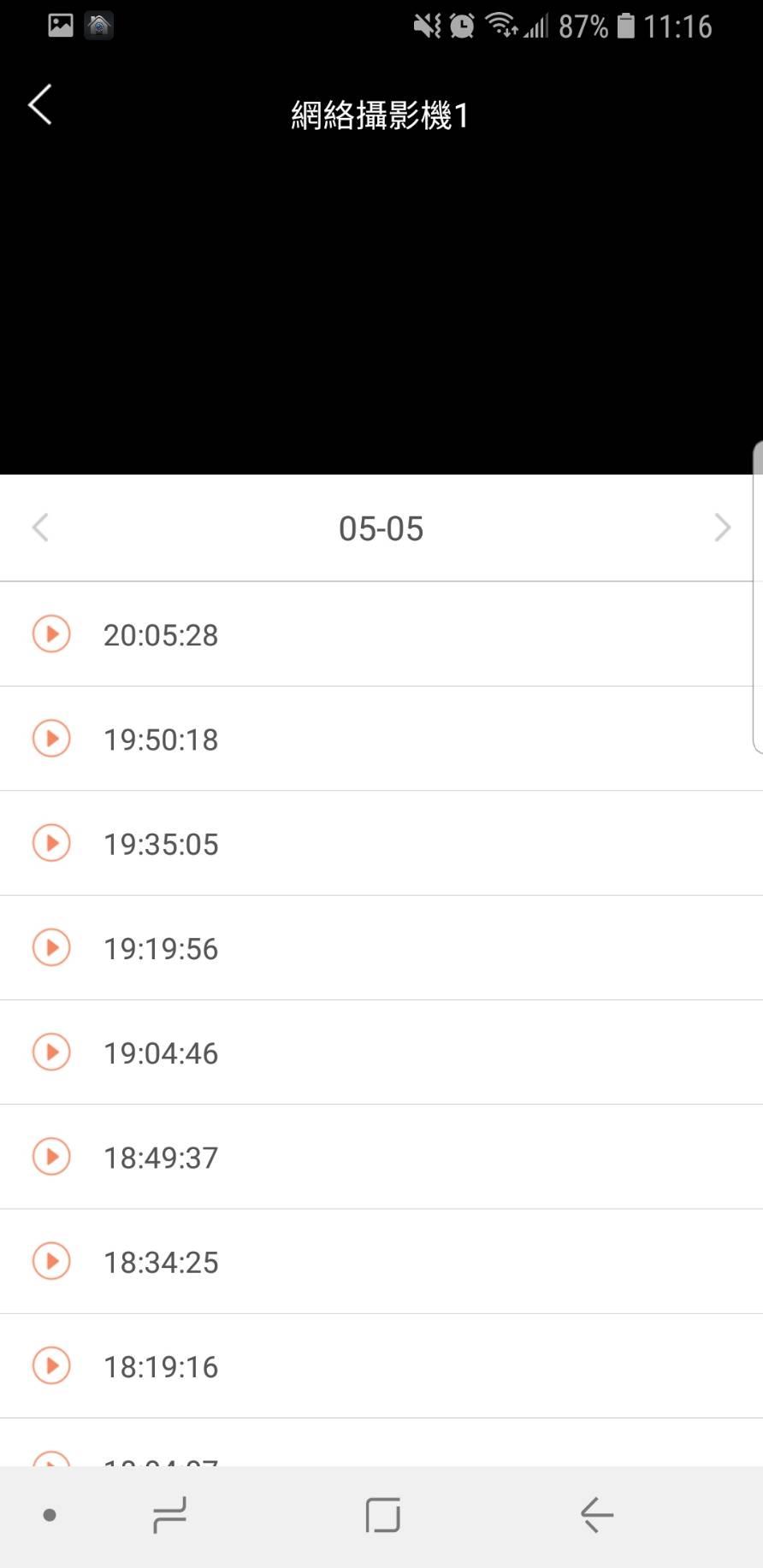The width and height of the screenshot is (763, 1568).
Task: Tap the system home button
Action: pos(382,1515)
